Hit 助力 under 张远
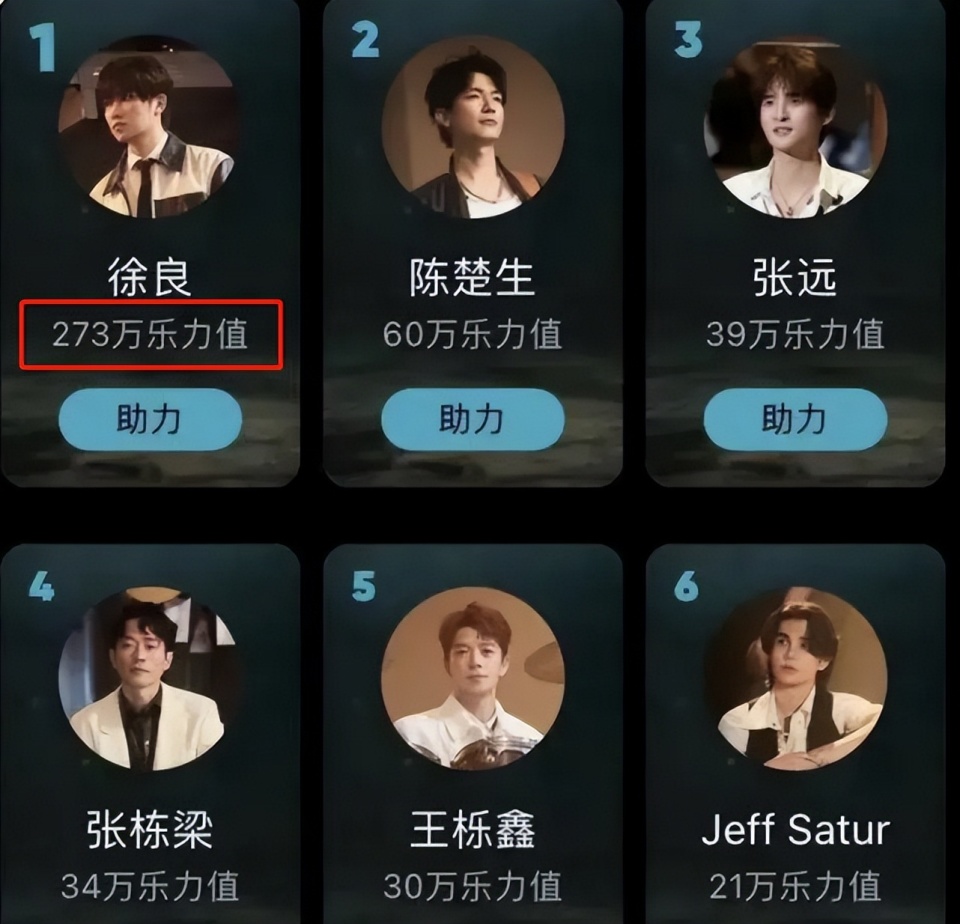 click(x=795, y=420)
